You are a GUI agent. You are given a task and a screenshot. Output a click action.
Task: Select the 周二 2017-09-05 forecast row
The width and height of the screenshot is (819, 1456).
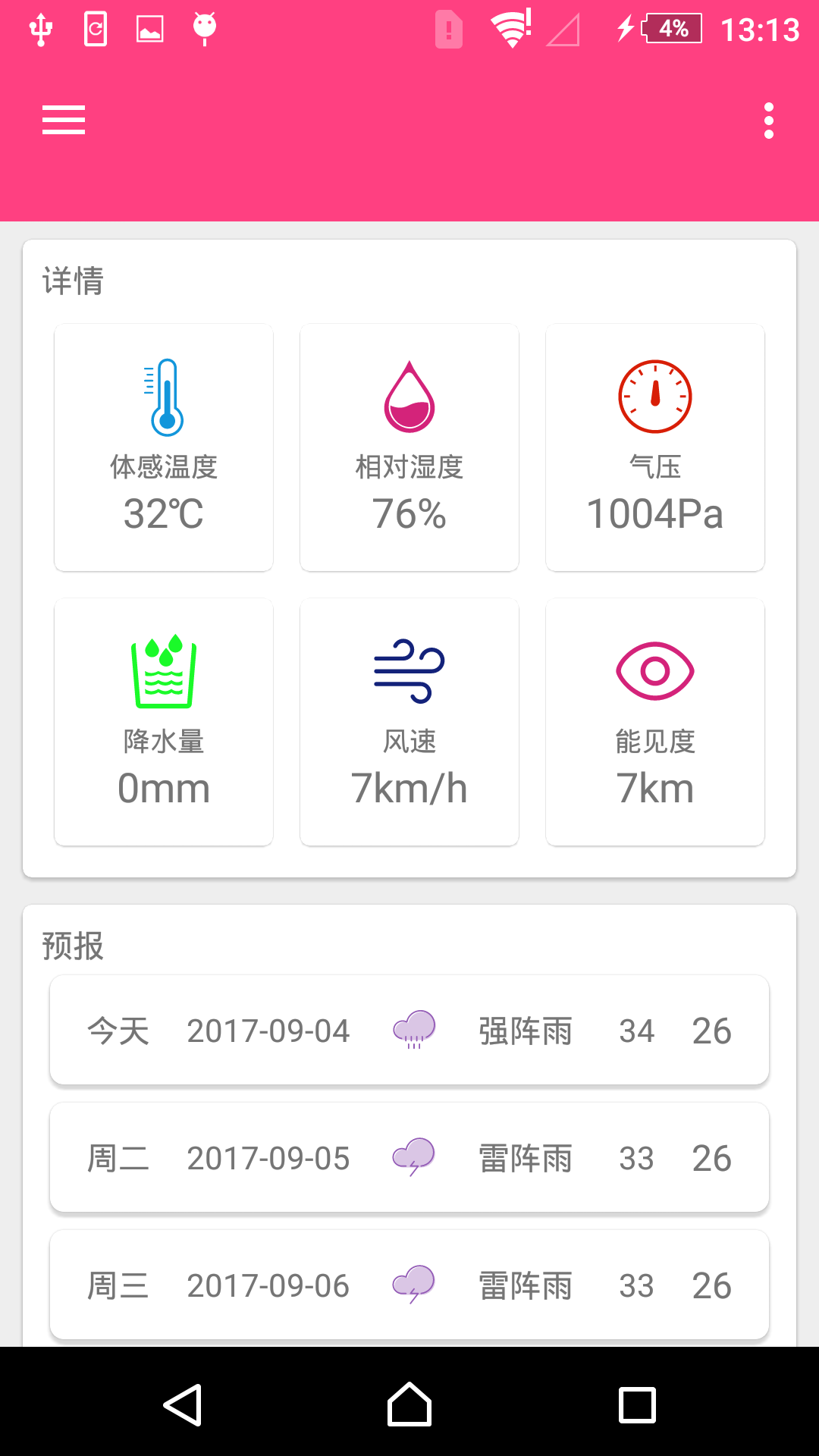point(409,1157)
